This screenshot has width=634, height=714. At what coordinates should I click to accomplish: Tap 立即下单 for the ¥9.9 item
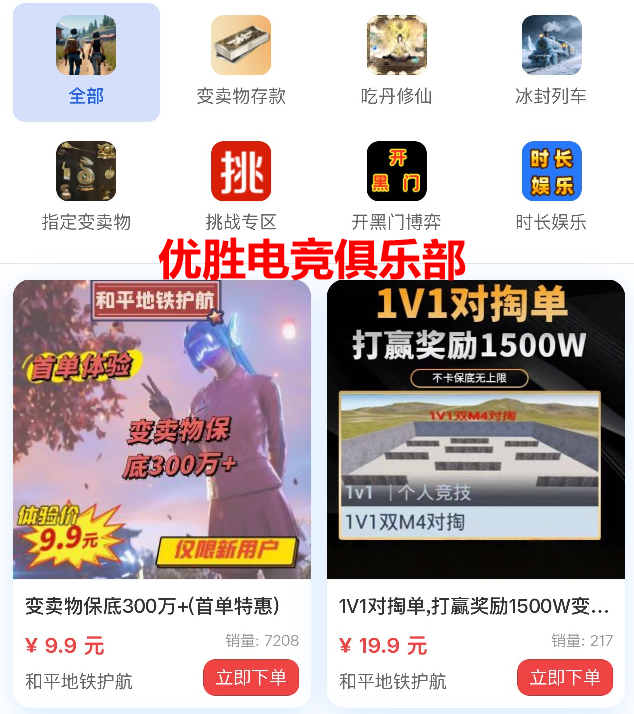pyautogui.click(x=251, y=678)
